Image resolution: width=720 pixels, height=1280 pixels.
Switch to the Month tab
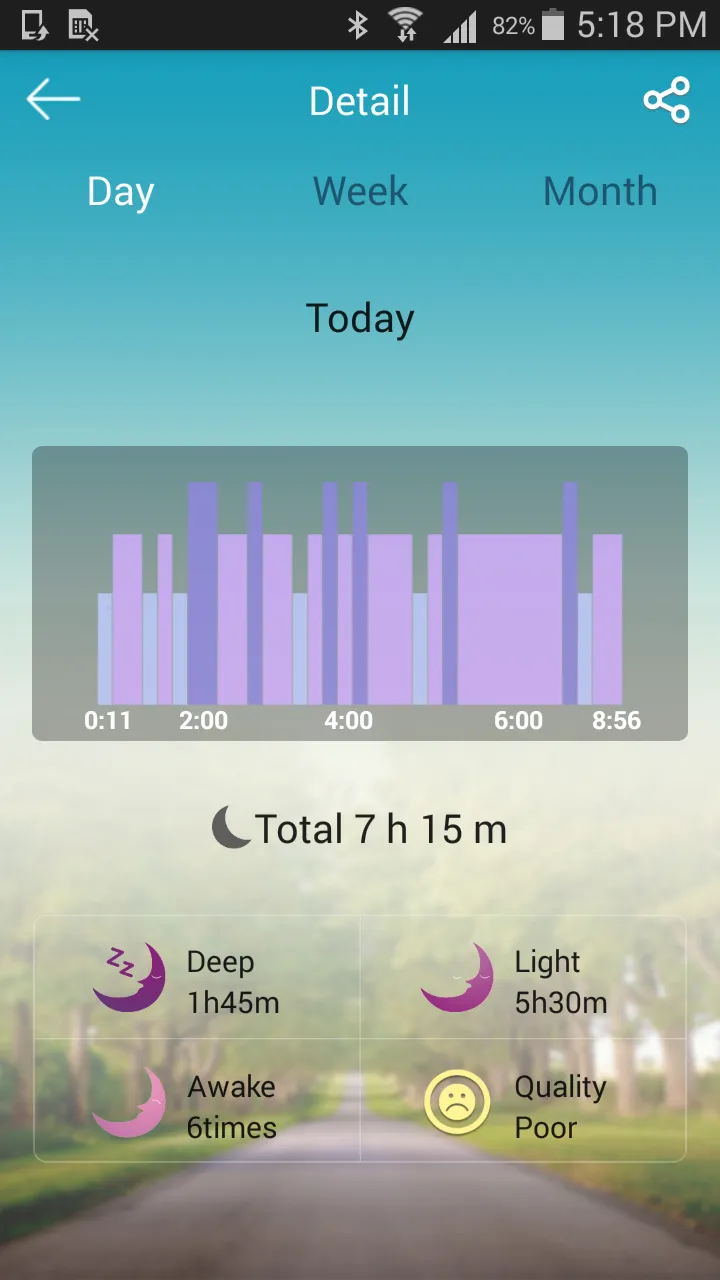pyautogui.click(x=599, y=191)
